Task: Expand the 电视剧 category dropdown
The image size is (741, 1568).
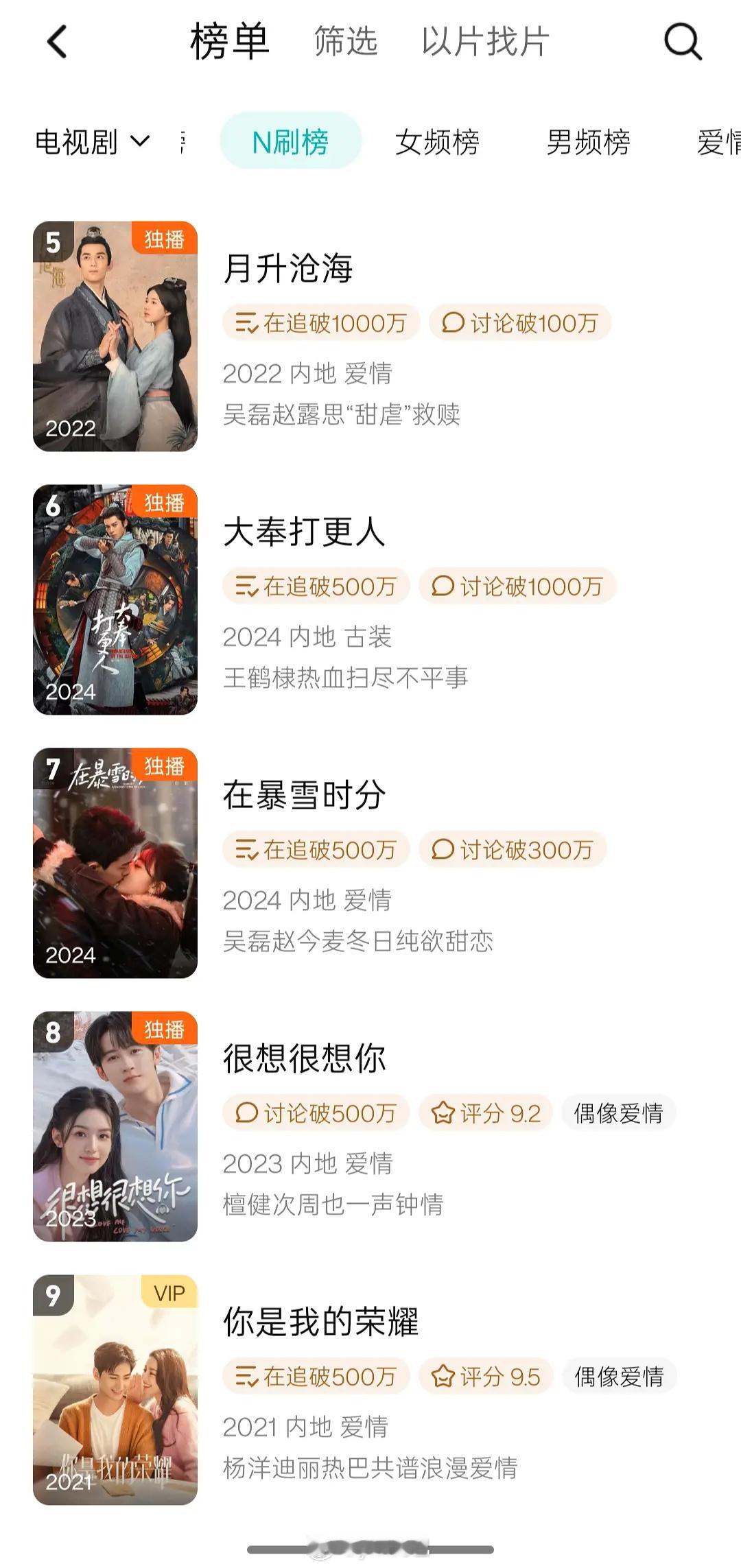Action: pos(93,141)
